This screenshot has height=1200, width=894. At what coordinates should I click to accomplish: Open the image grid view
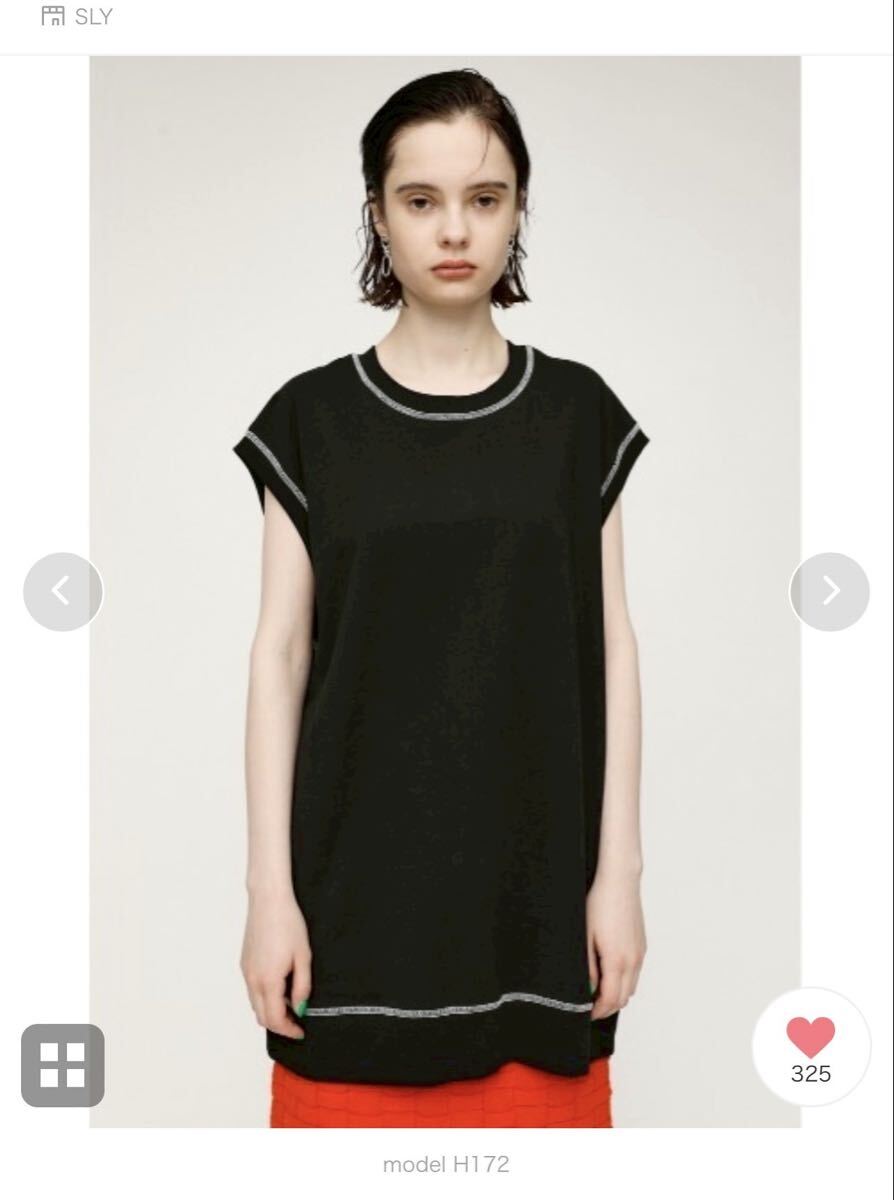tap(62, 1065)
